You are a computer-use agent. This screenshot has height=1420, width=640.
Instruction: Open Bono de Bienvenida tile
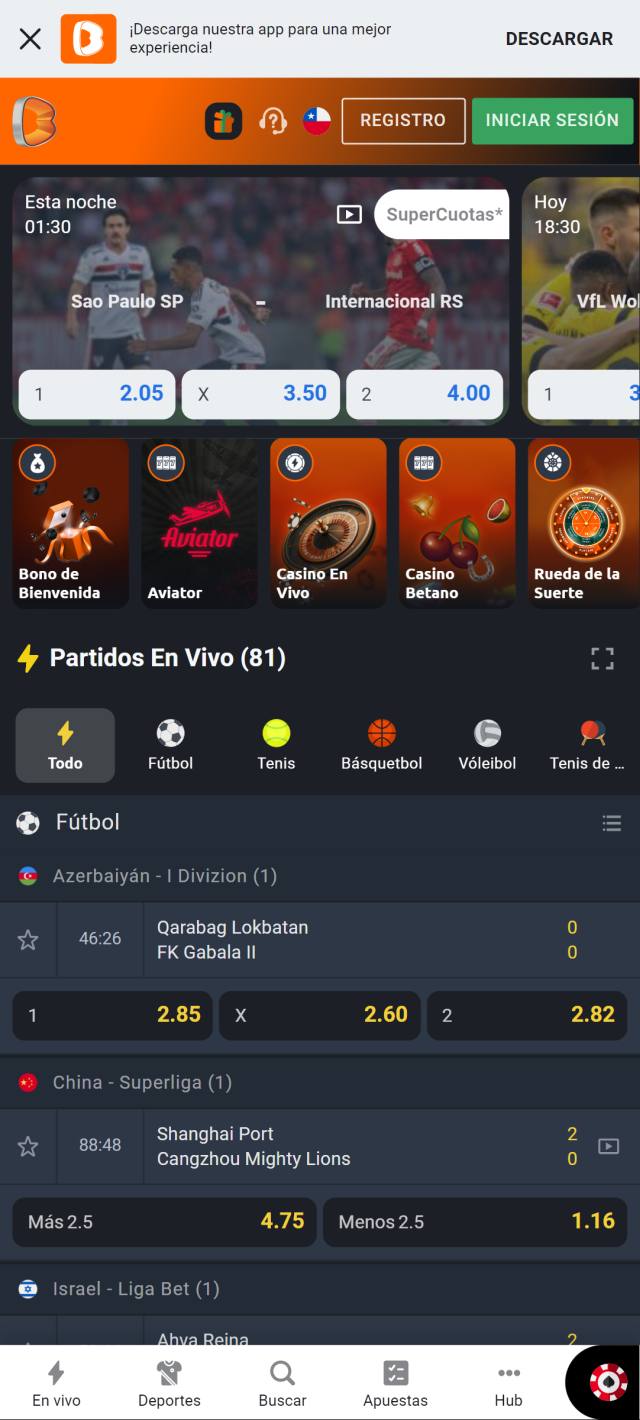(71, 523)
